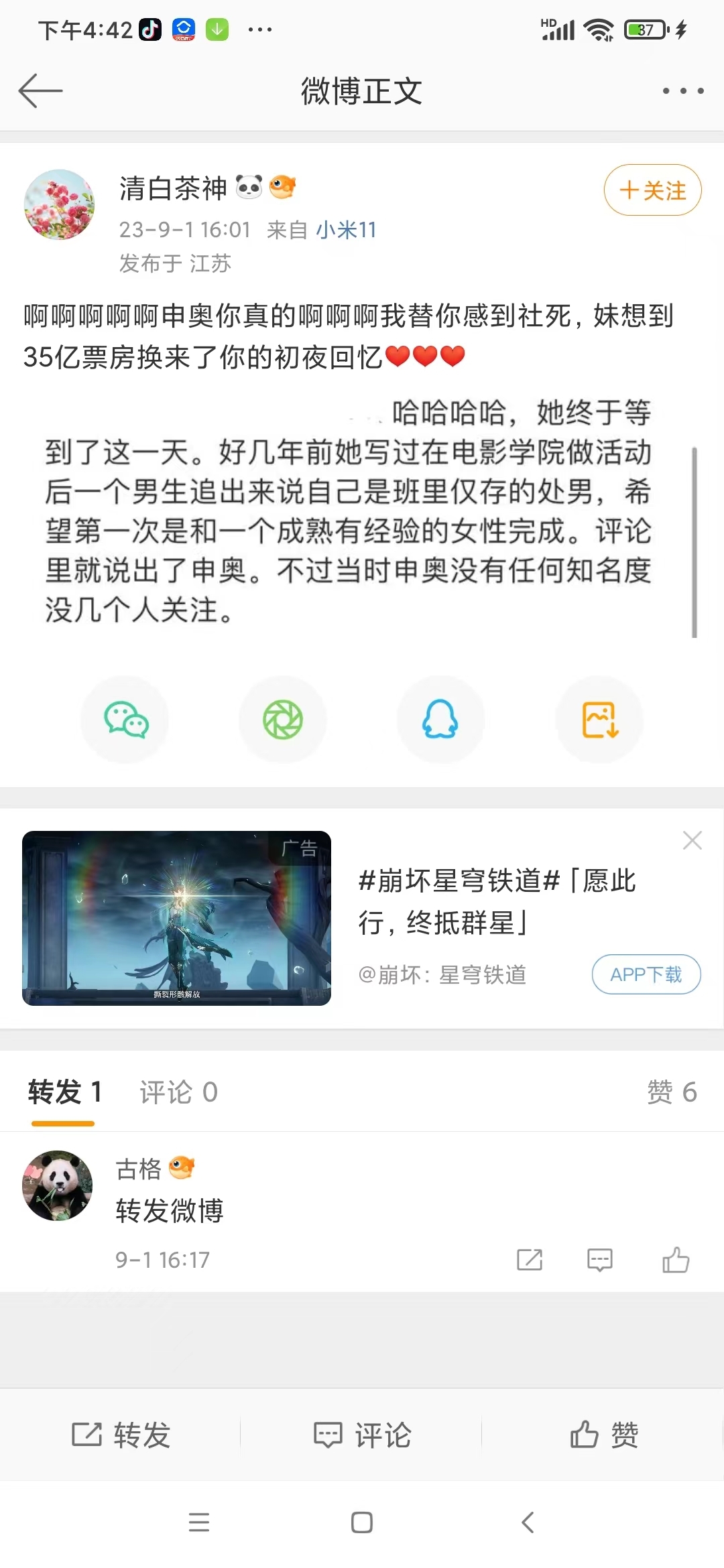
Task: Tap the APP下载 button
Action: 646,974
